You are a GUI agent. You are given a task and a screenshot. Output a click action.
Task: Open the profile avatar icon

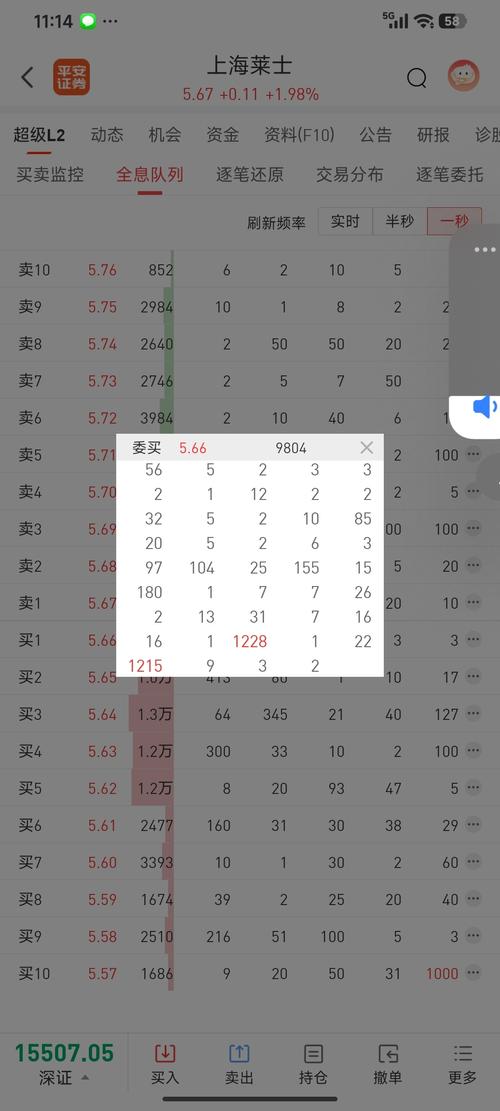tap(463, 76)
